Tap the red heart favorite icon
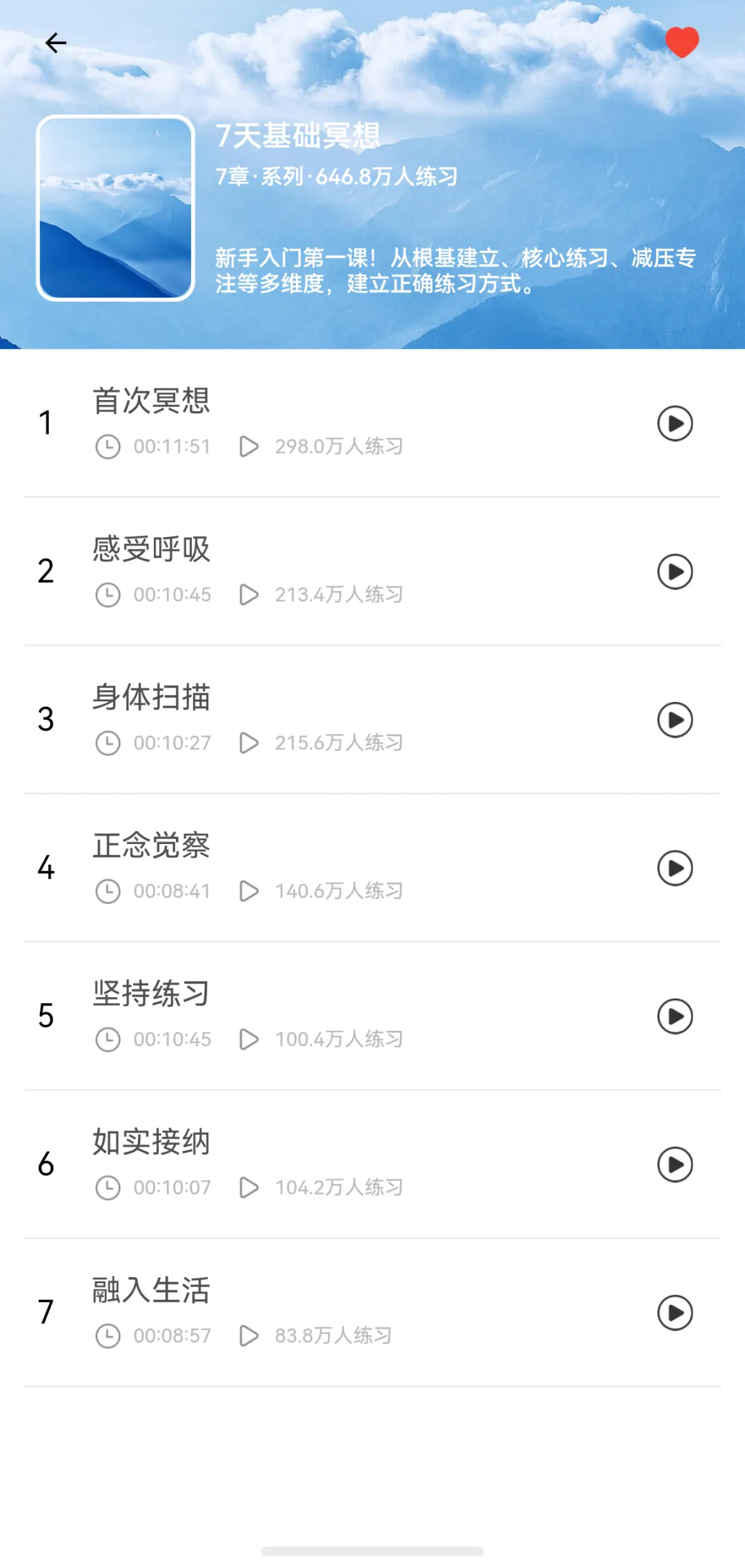 pyautogui.click(x=682, y=43)
